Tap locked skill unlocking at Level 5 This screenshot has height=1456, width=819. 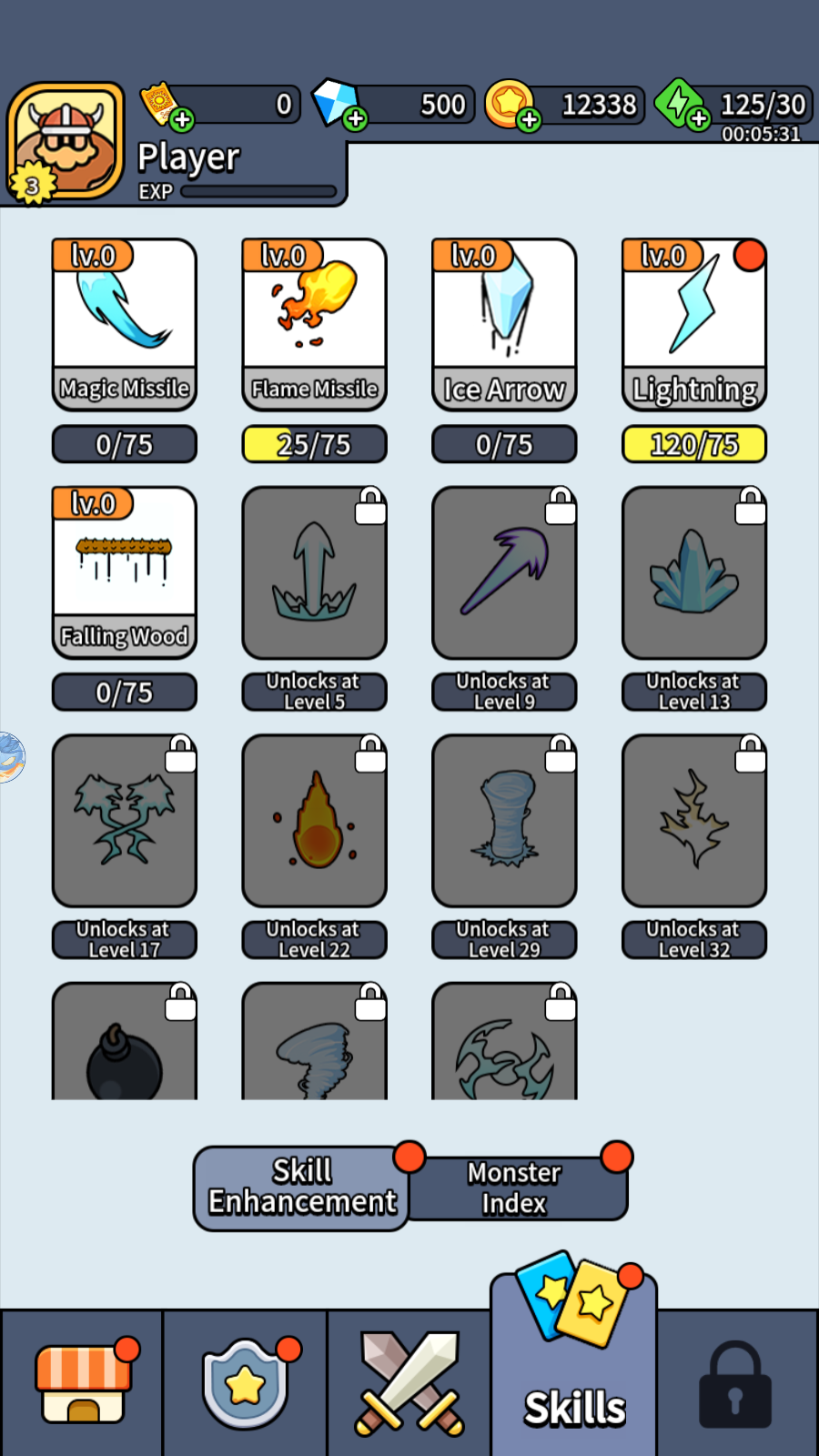tap(314, 573)
